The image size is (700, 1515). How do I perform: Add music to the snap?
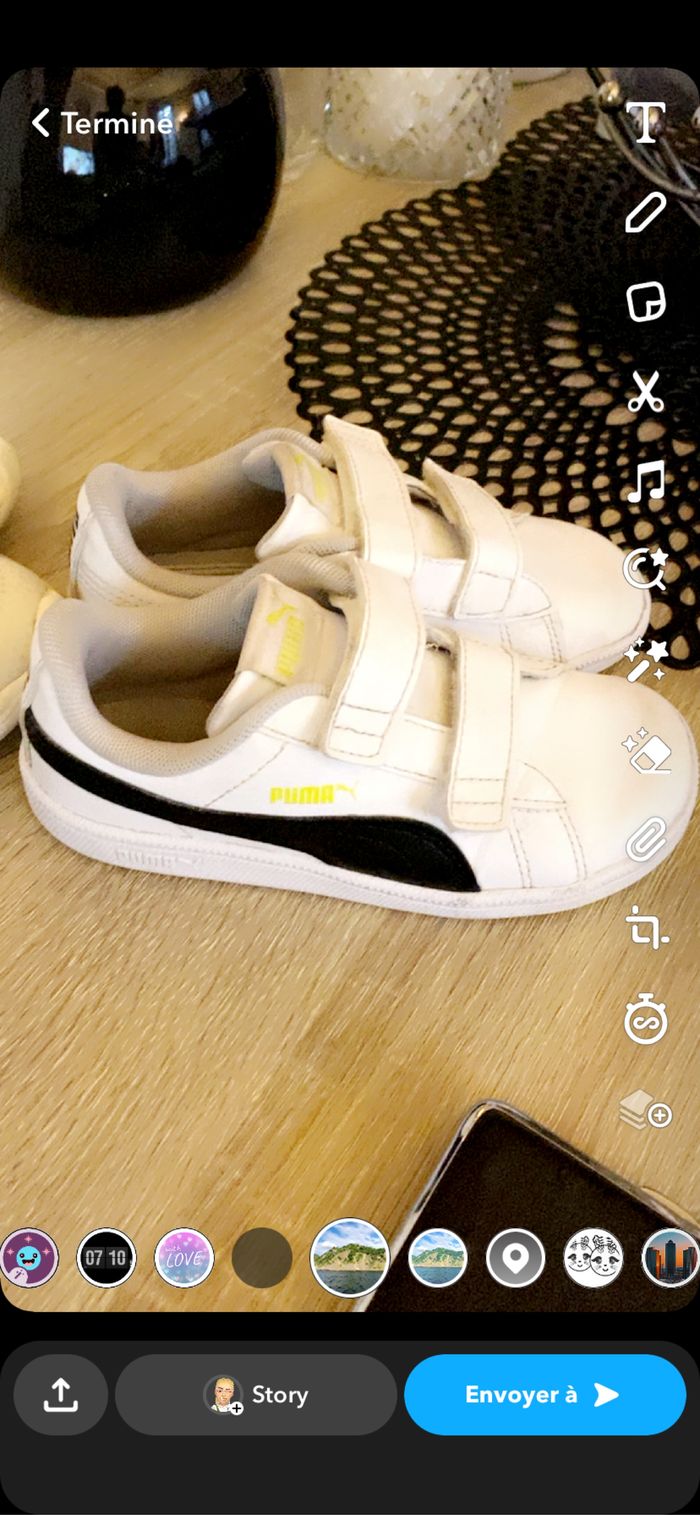point(646,481)
